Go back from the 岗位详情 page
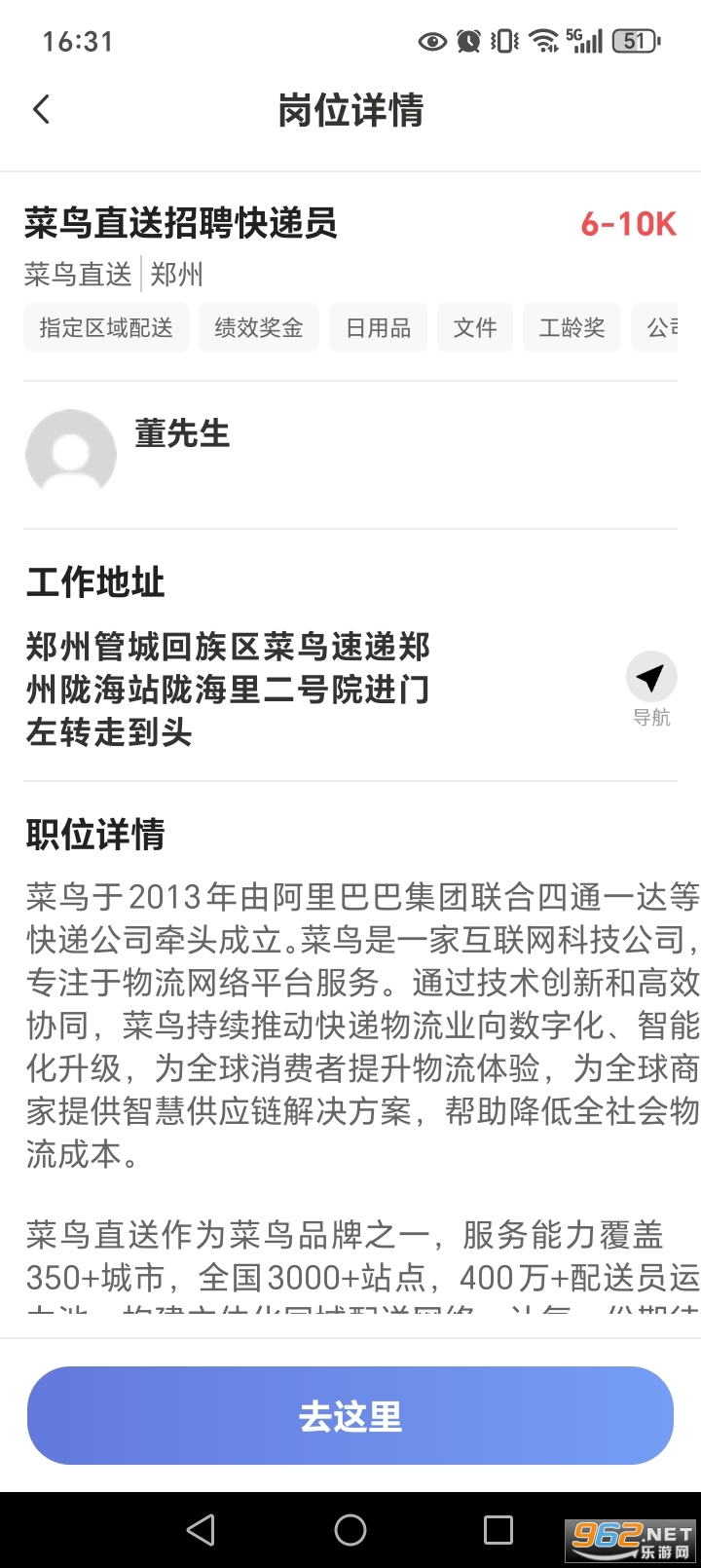Viewport: 701px width, 1568px height. point(41,110)
